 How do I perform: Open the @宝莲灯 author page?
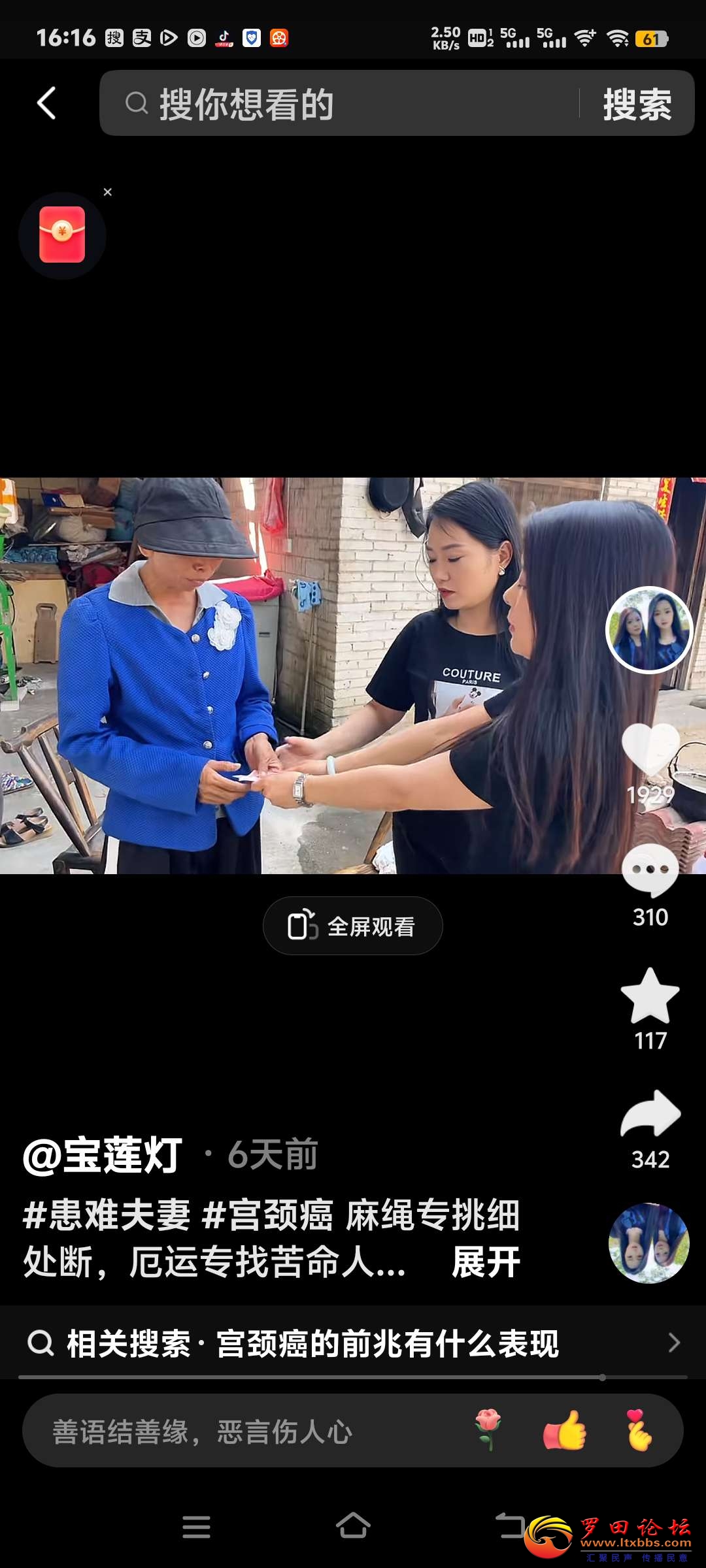tap(103, 1155)
